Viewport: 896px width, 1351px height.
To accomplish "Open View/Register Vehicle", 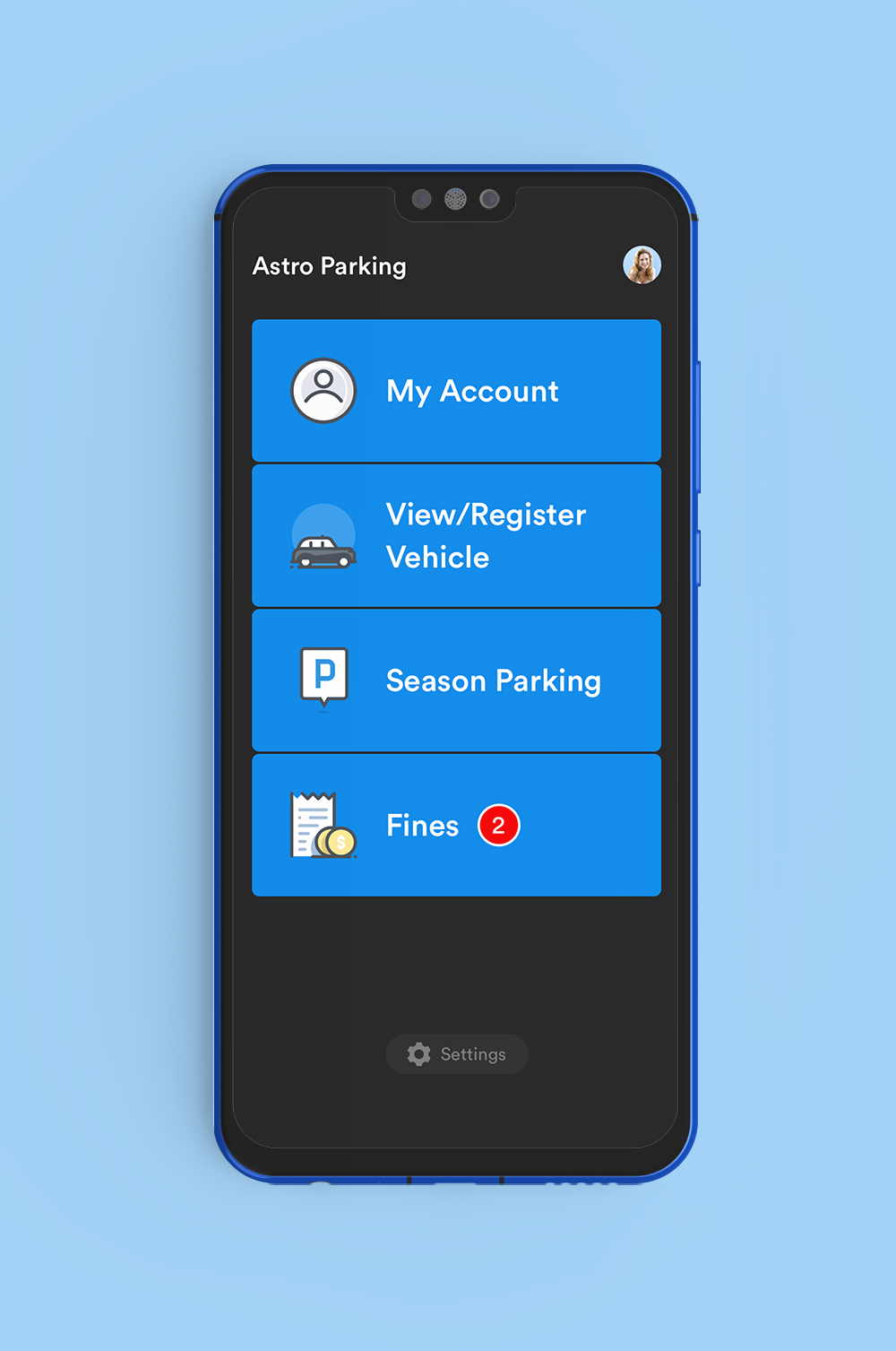I will click(x=456, y=536).
